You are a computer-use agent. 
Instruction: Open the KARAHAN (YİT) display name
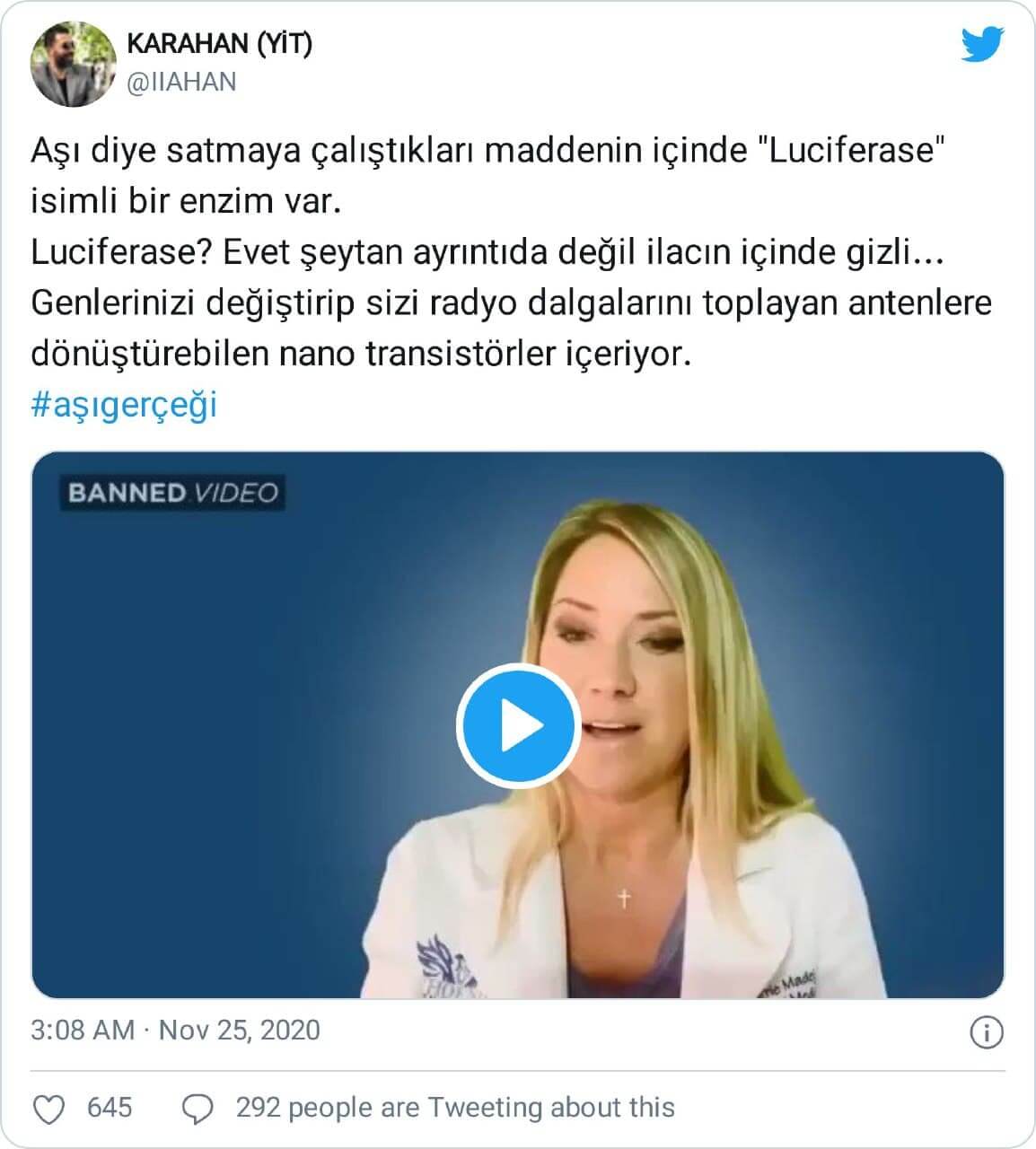pyautogui.click(x=220, y=43)
